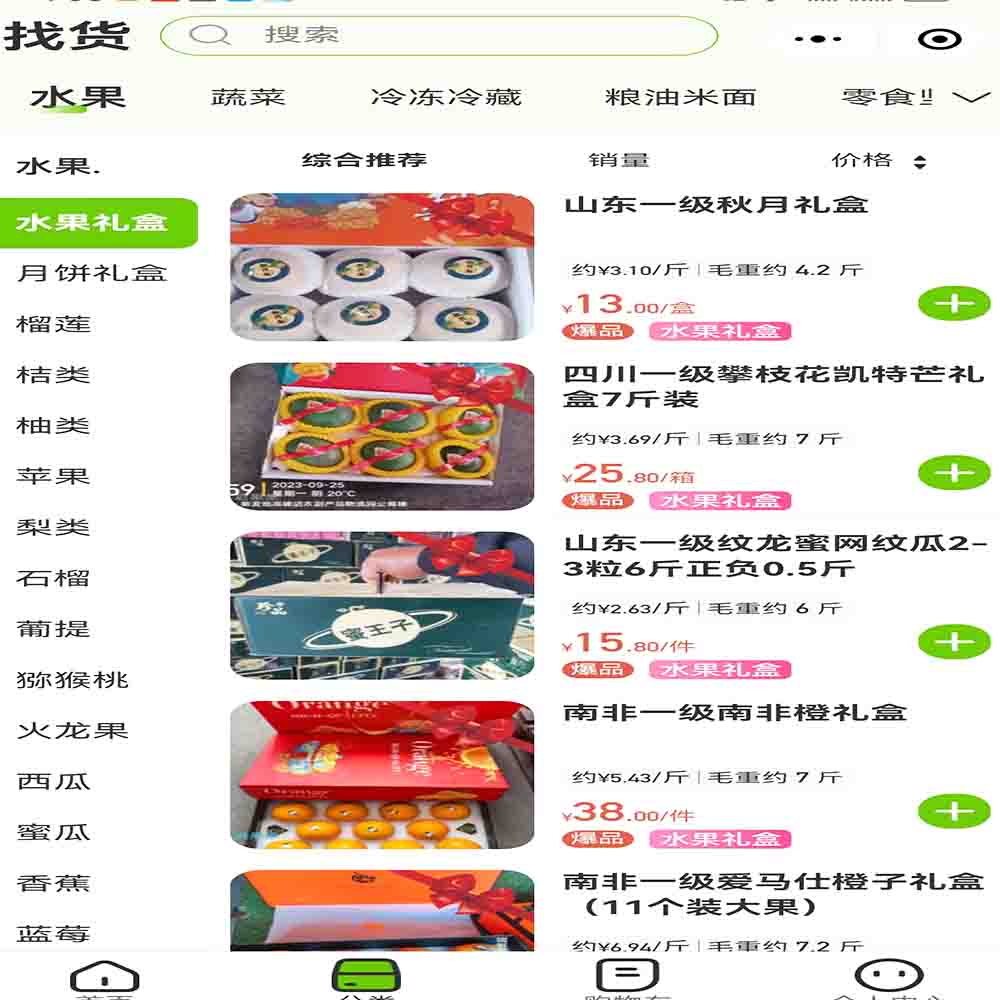Add 山东一级纹龙蜜网纹瓜 to cart
The height and width of the screenshot is (1000, 1000).
[x=953, y=641]
